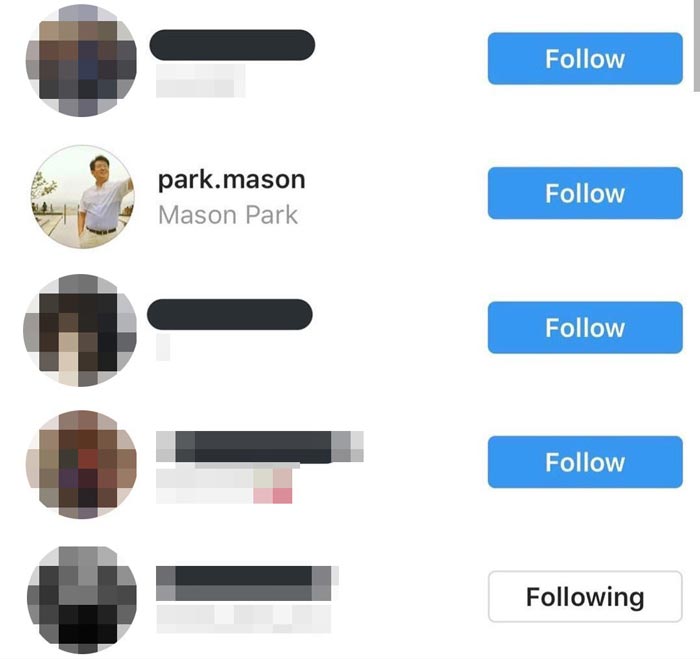This screenshot has width=700, height=659.
Task: Tap the Following button to unfollow
Action: tap(585, 597)
